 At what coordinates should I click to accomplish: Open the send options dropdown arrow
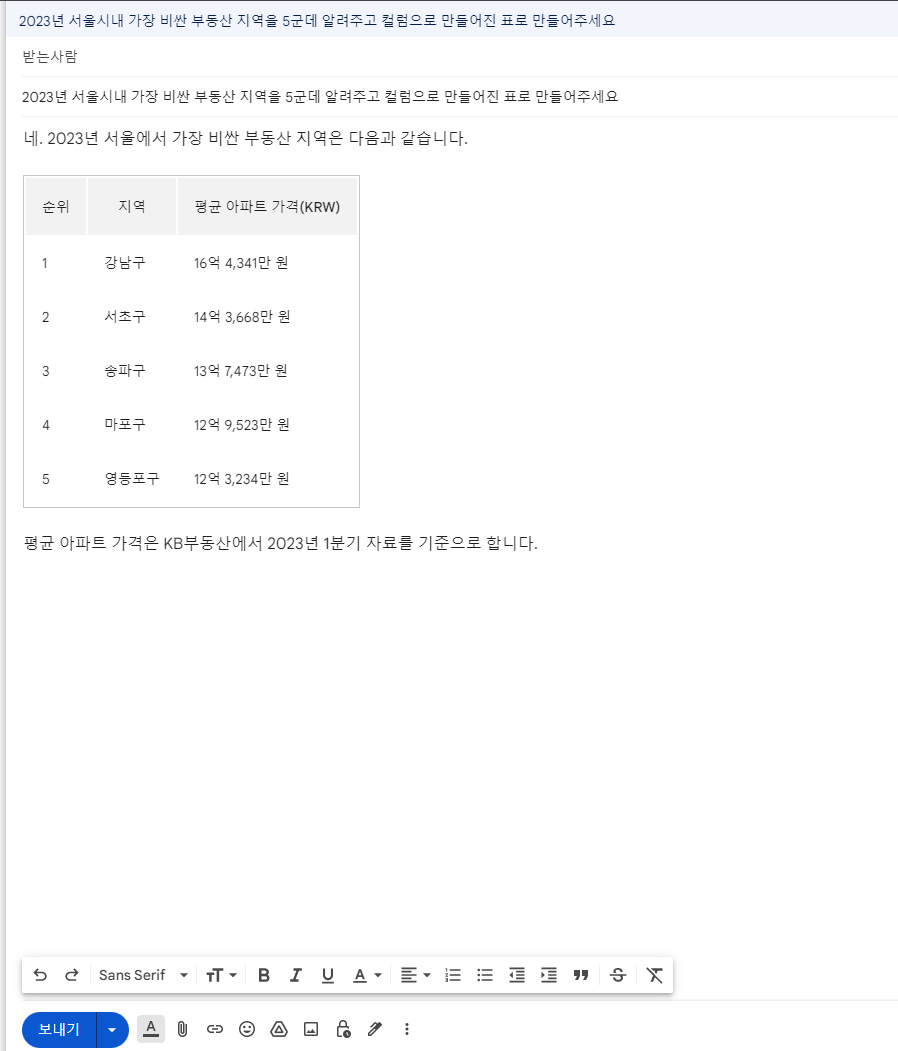(x=113, y=1029)
